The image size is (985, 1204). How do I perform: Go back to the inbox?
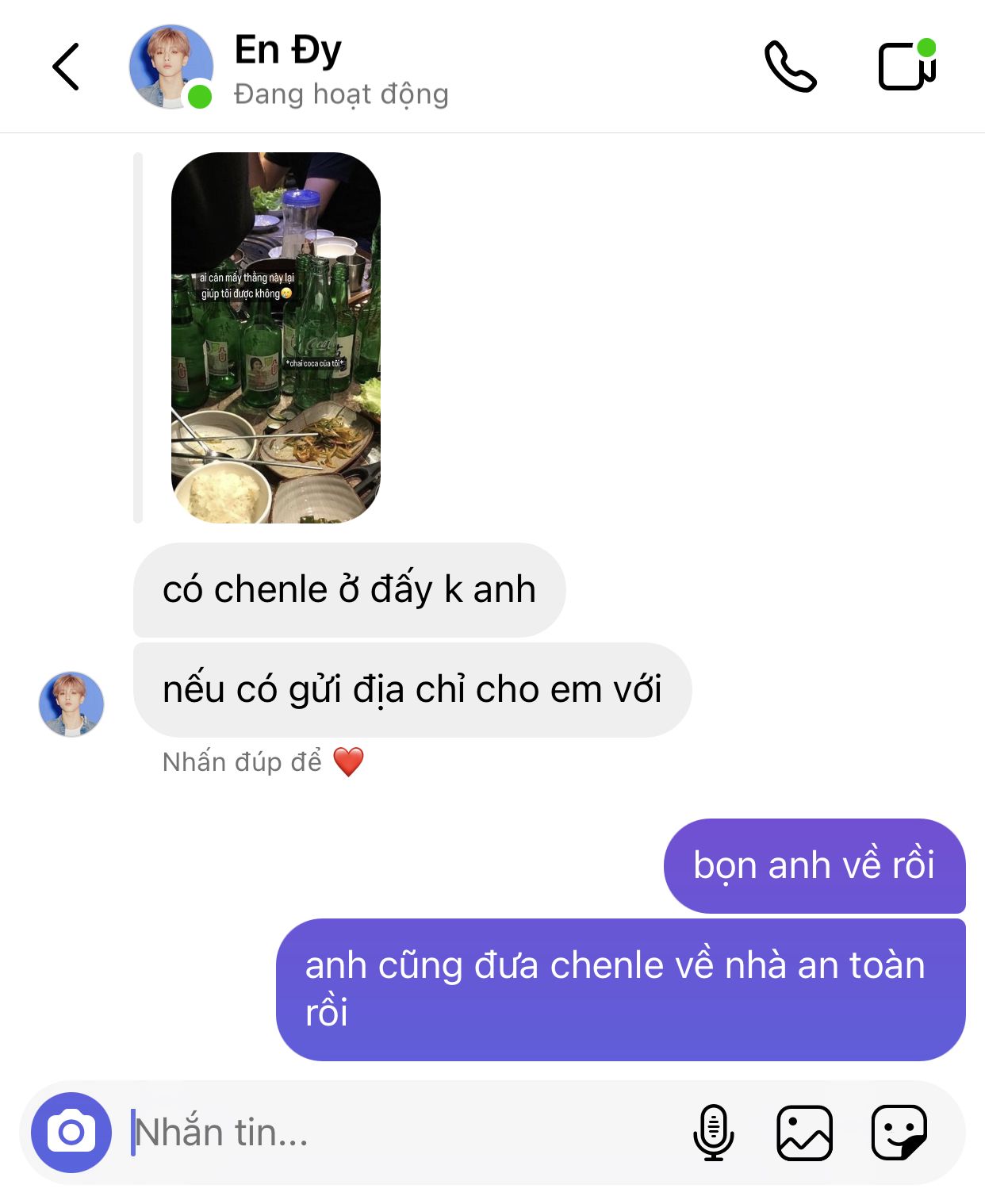[66, 67]
